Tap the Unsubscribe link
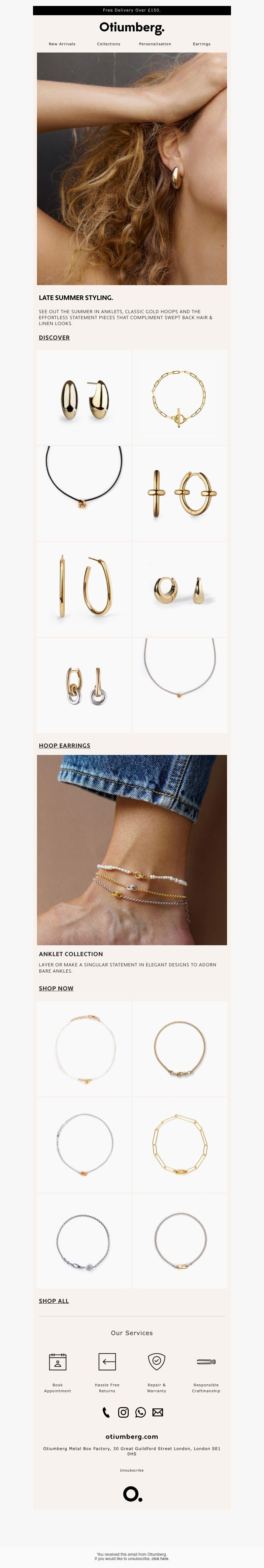The image size is (264, 1568). 132,1470
